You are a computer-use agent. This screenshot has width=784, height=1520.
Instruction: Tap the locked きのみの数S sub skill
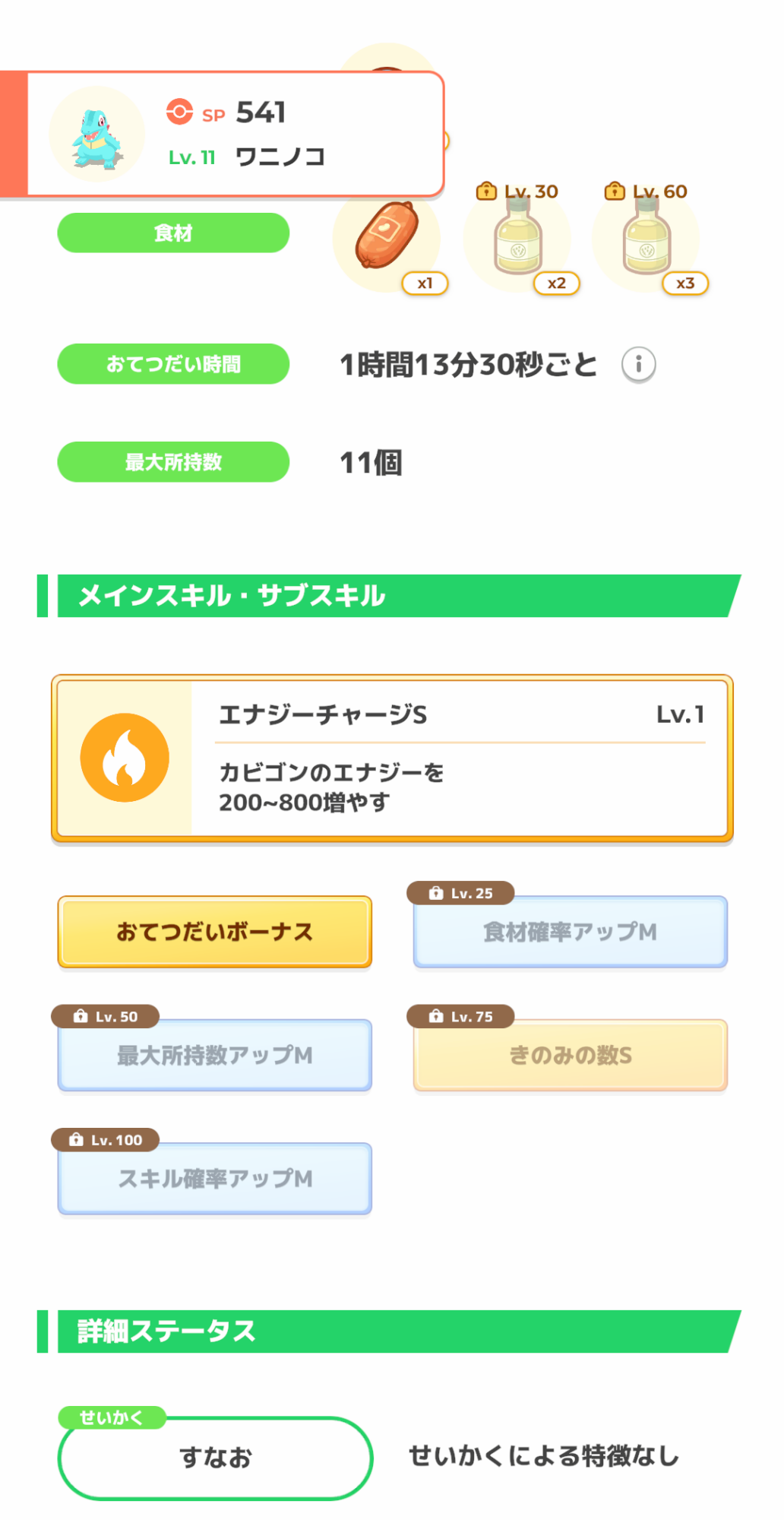(x=571, y=1055)
